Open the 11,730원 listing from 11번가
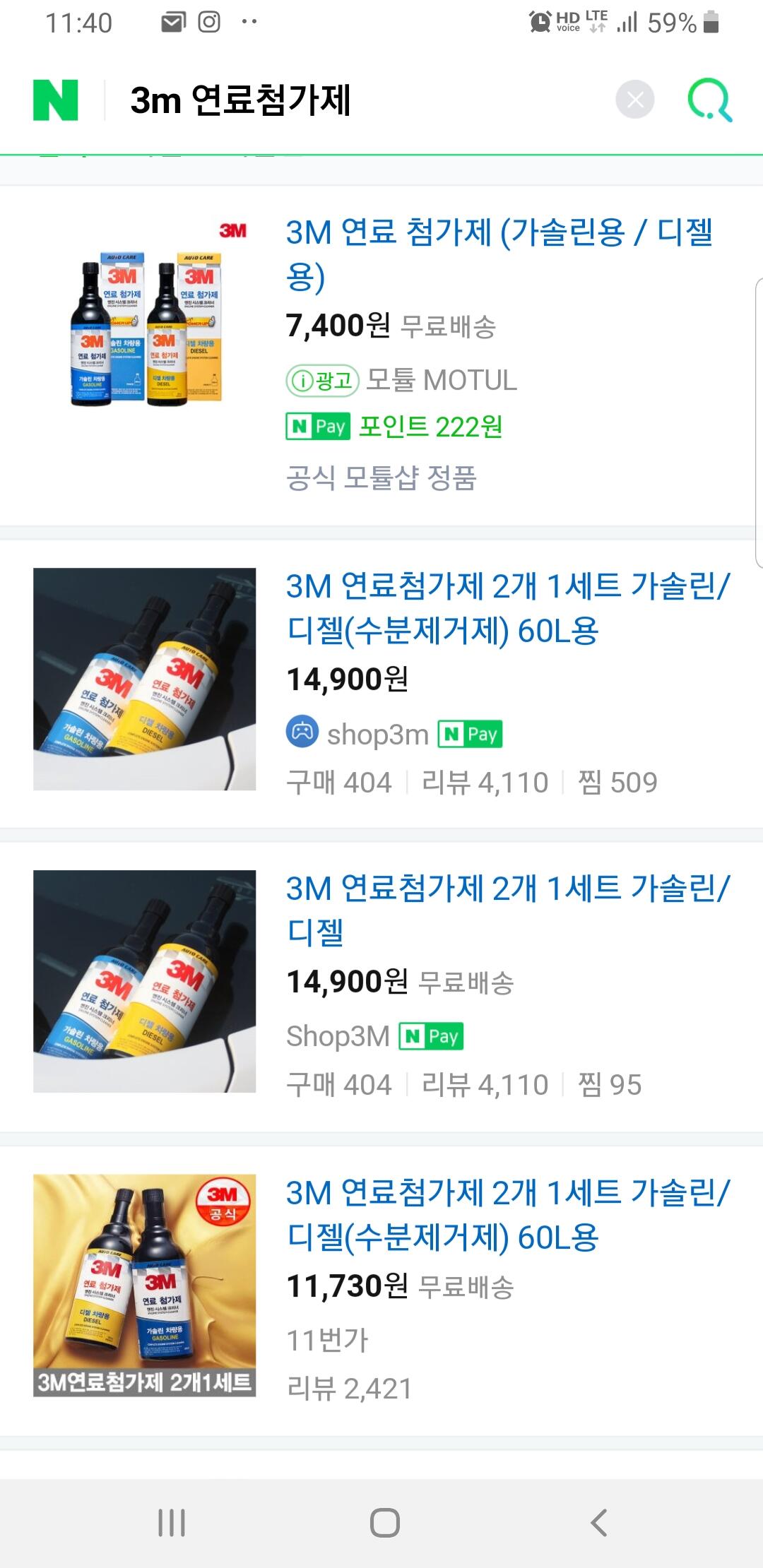This screenshot has width=763, height=1568. 507,1215
